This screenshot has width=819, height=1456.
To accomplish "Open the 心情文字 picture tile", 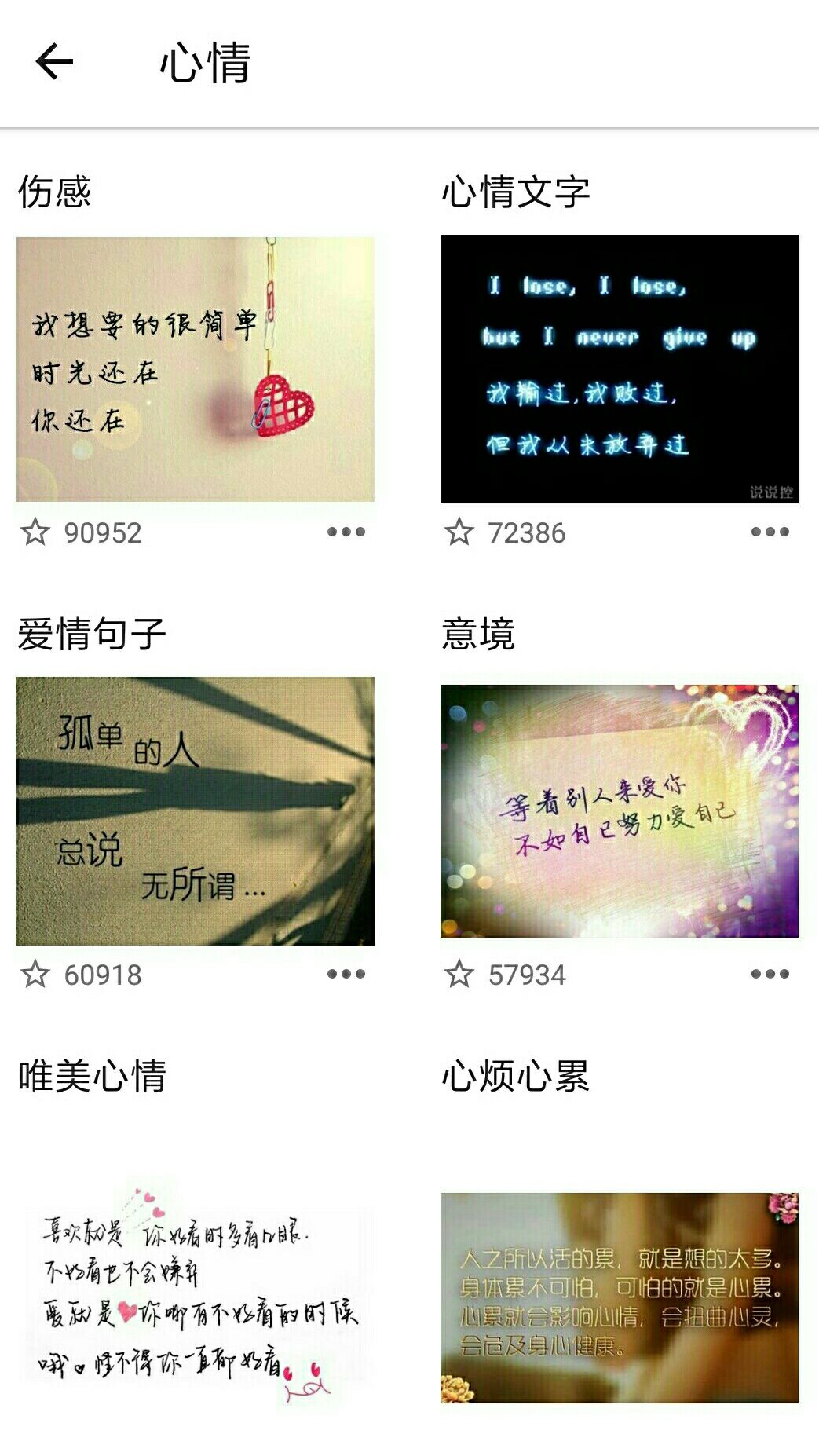I will pos(620,369).
